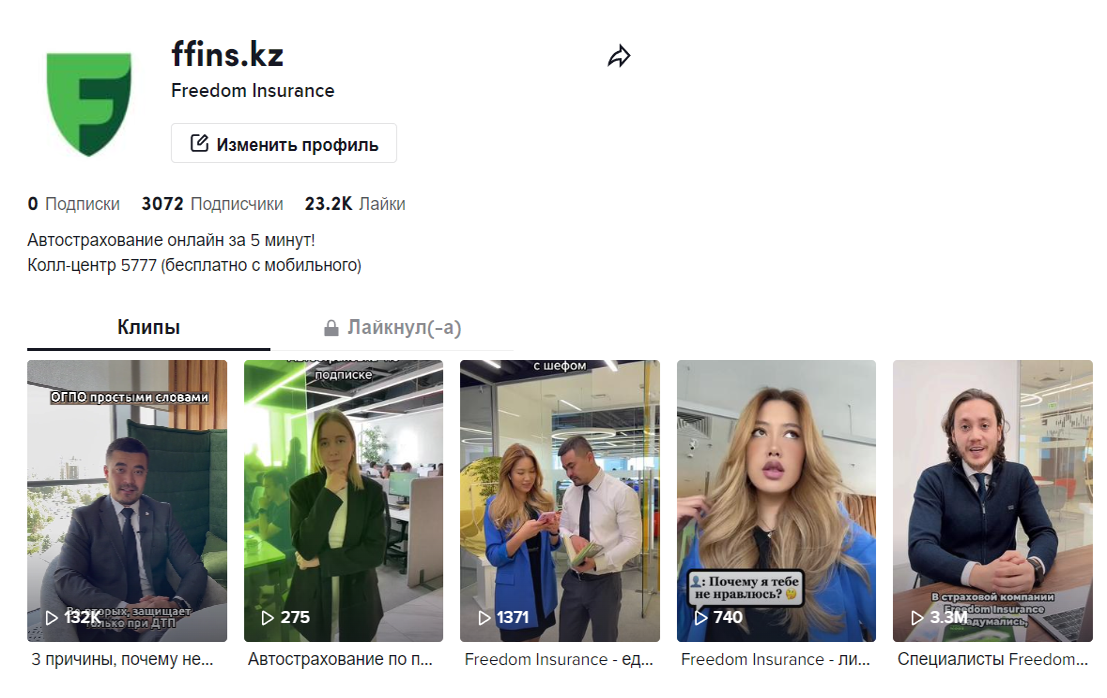Open the 0 Подписки following list
The width and height of the screenshot is (1107, 698).
click(73, 204)
